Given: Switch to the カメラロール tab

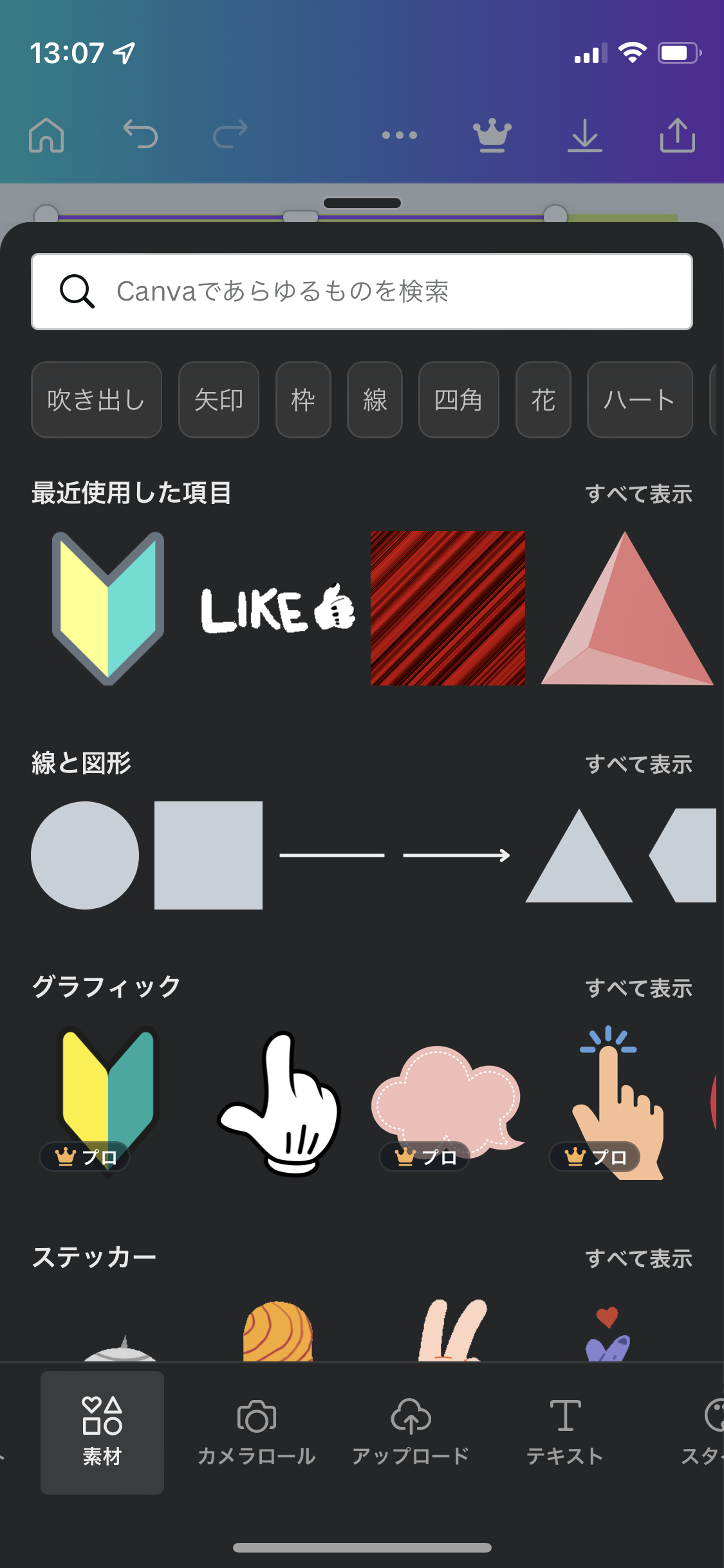Looking at the screenshot, I should point(256,1432).
